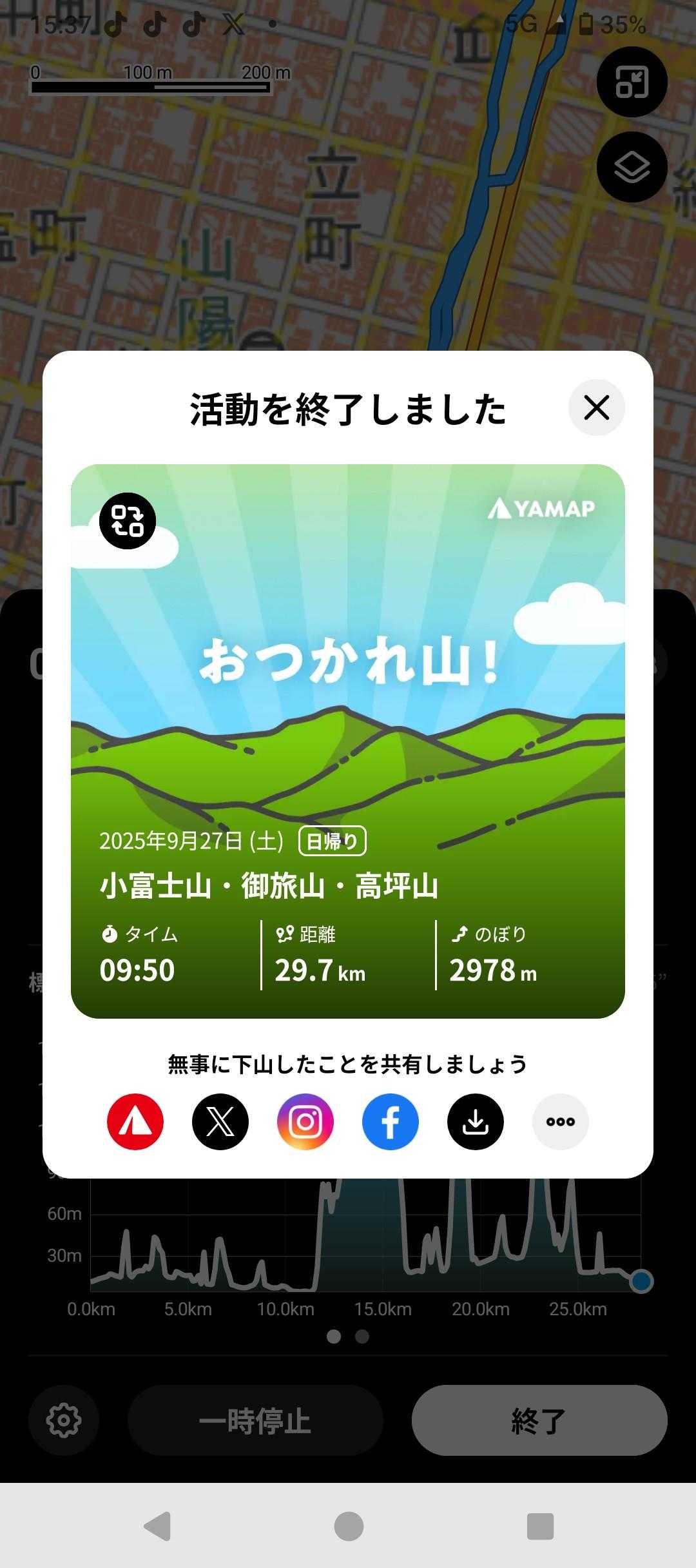Switch the share card design
696x1568 pixels.
point(128,520)
